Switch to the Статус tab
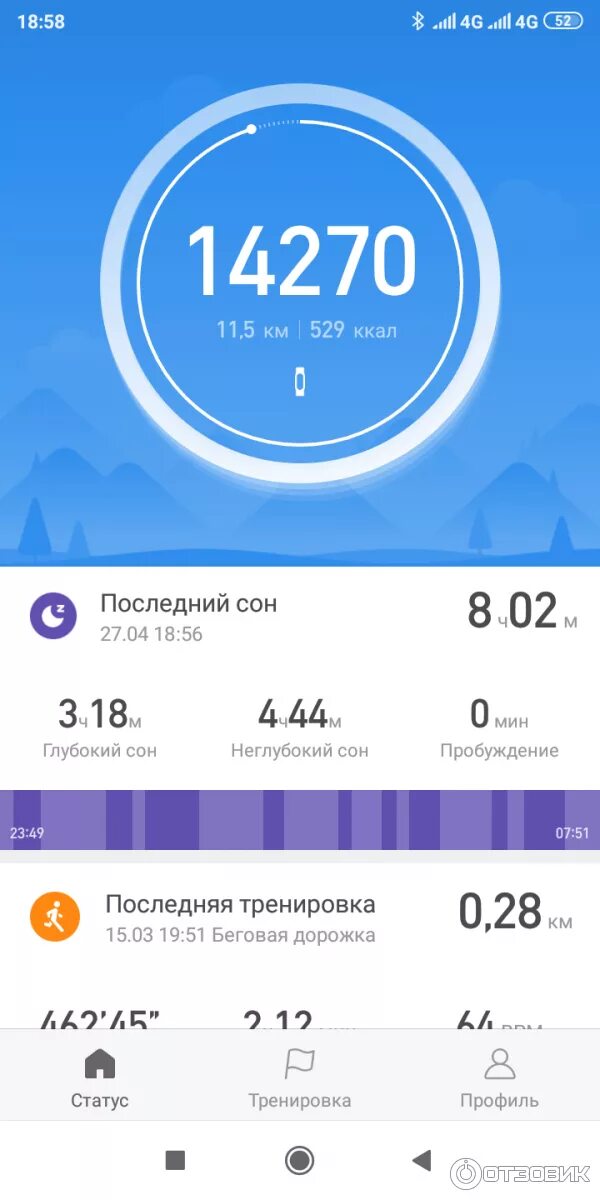Image resolution: width=600 pixels, height=1200 pixels. click(100, 1078)
